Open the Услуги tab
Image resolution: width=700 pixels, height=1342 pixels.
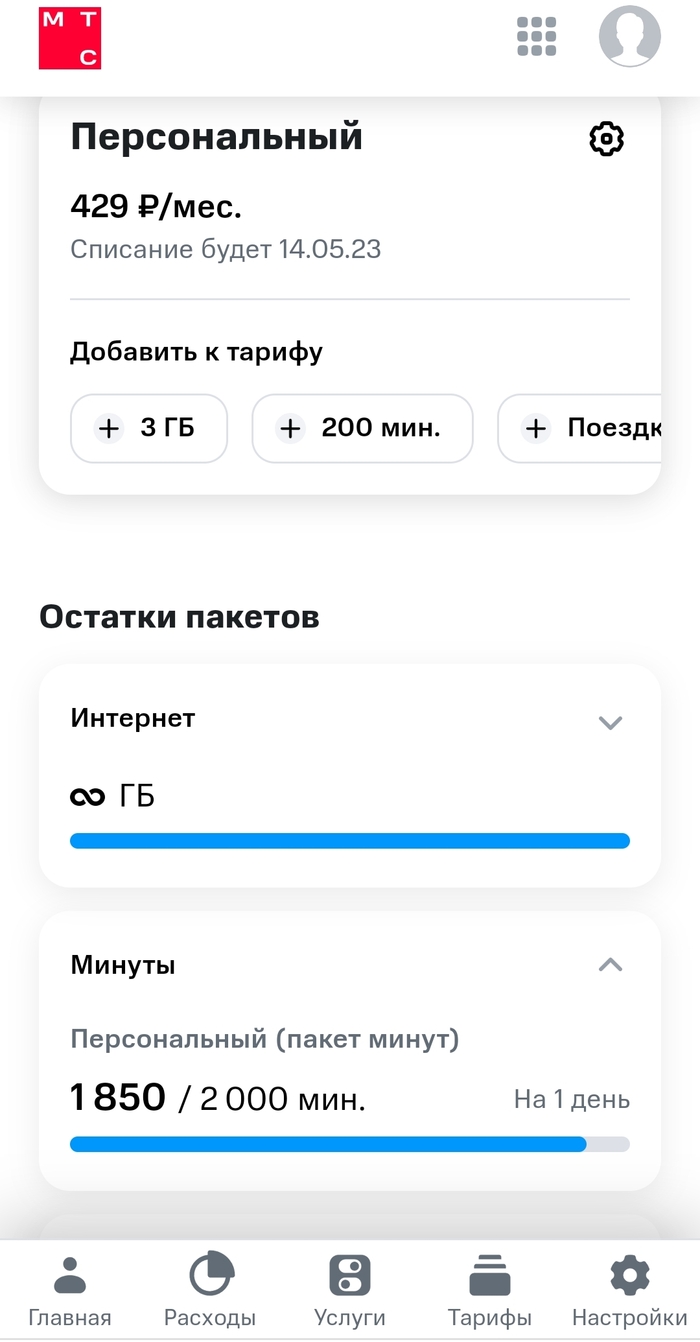point(350,1290)
